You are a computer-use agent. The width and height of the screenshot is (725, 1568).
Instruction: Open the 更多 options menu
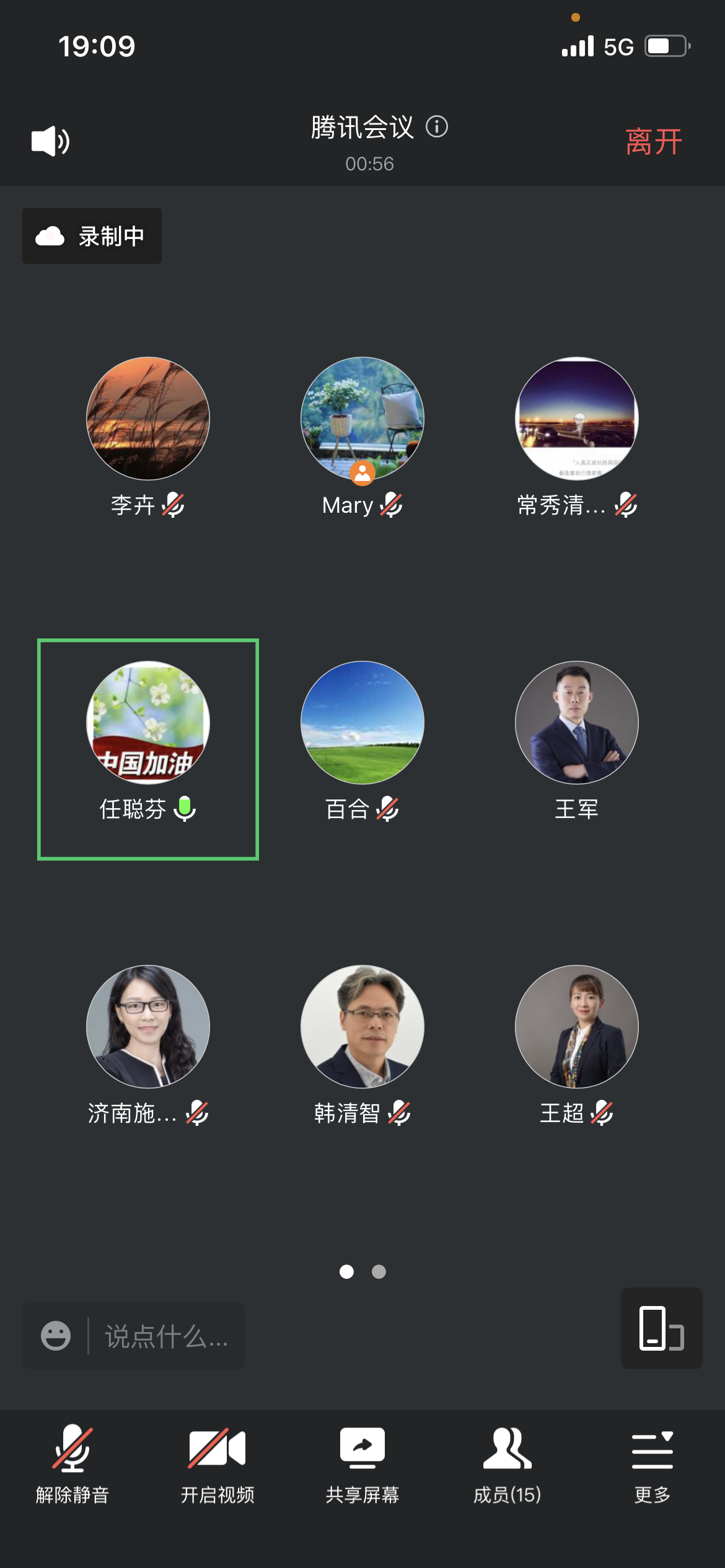(x=652, y=1465)
